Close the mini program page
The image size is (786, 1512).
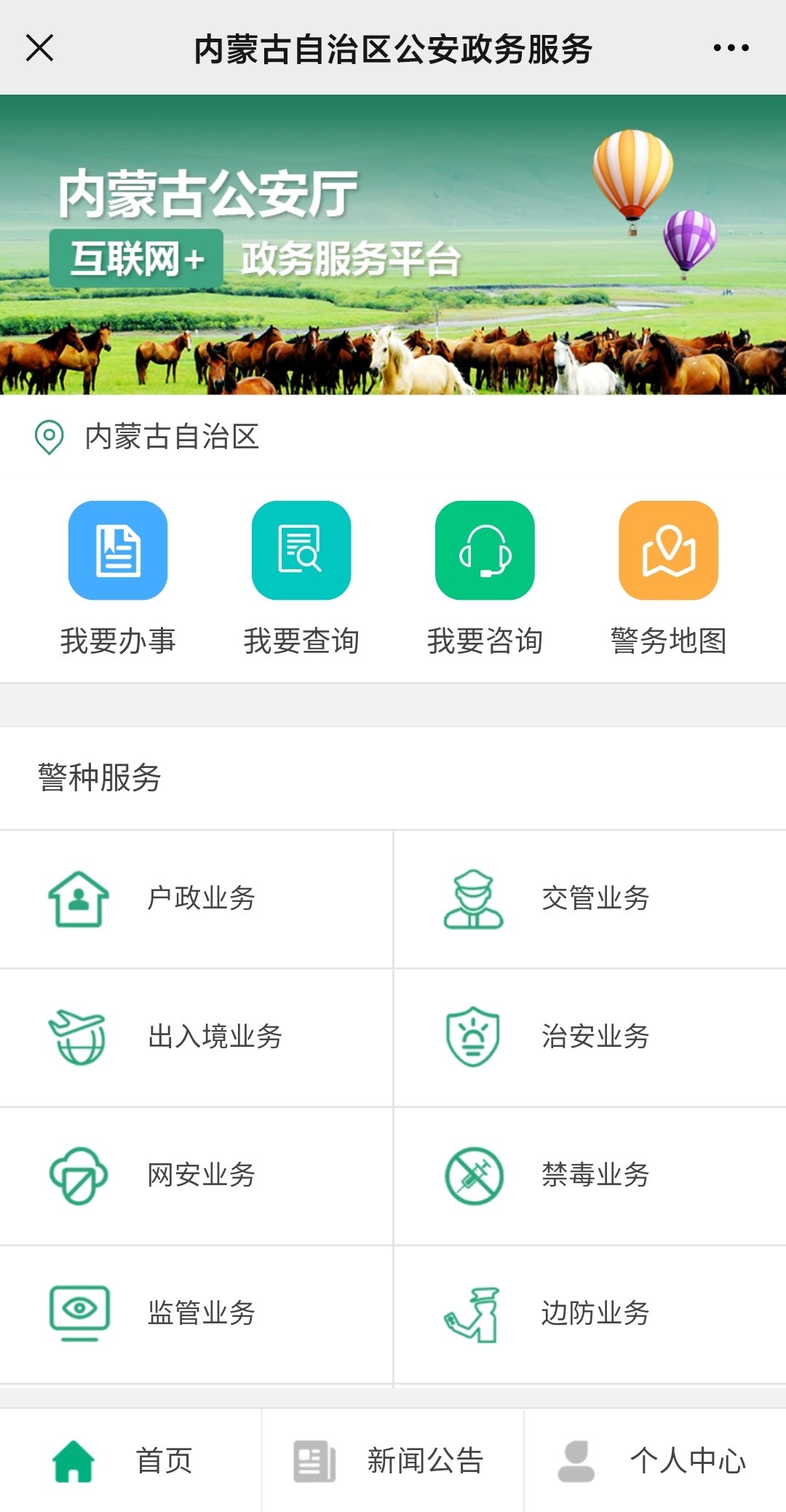(x=40, y=48)
